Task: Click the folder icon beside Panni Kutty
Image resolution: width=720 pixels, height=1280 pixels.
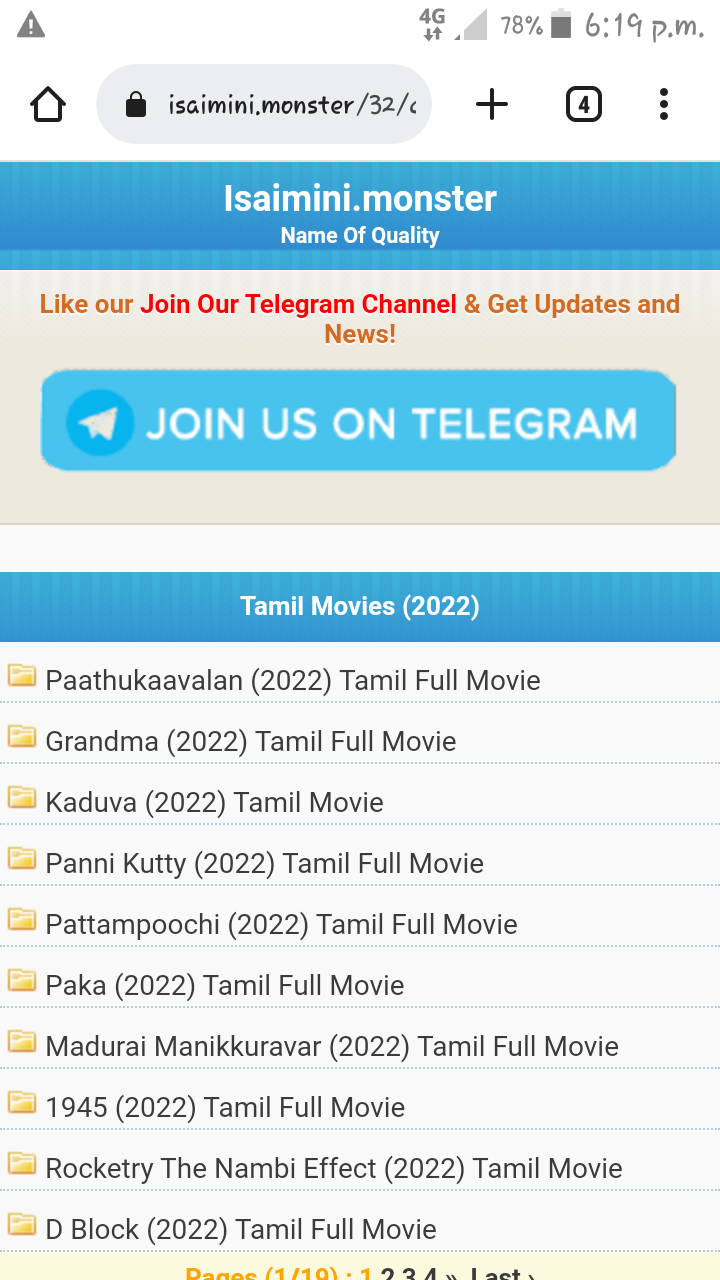Action: point(22,859)
